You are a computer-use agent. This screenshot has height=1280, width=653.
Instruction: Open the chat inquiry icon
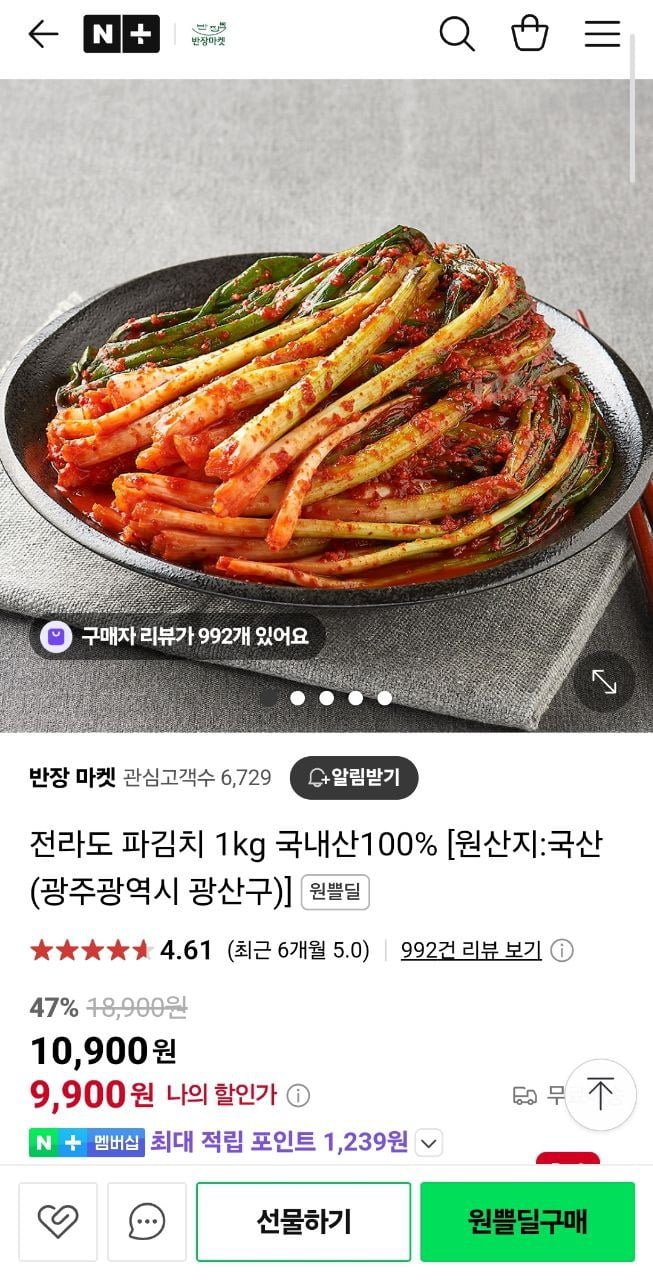tap(147, 1221)
